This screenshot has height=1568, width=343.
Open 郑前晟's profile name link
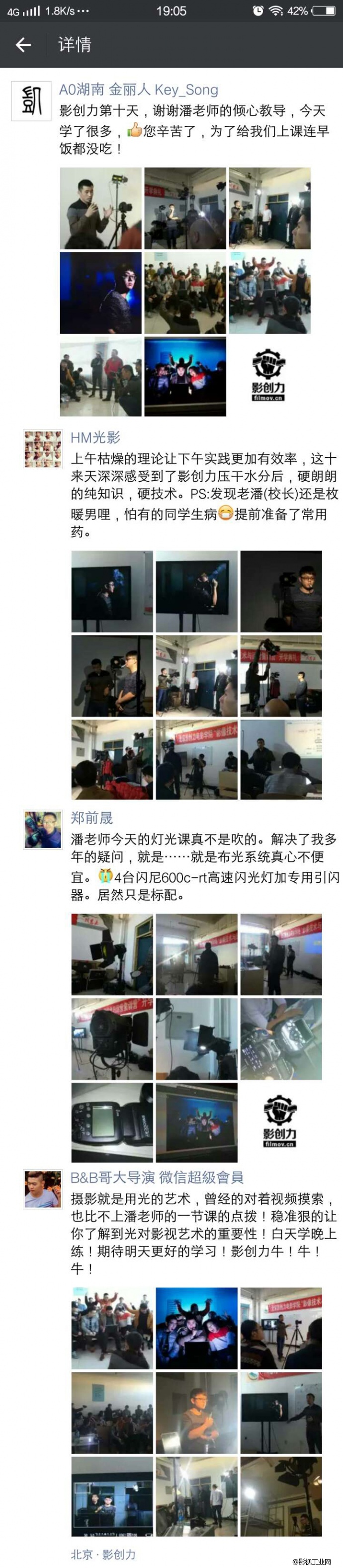pos(92,818)
